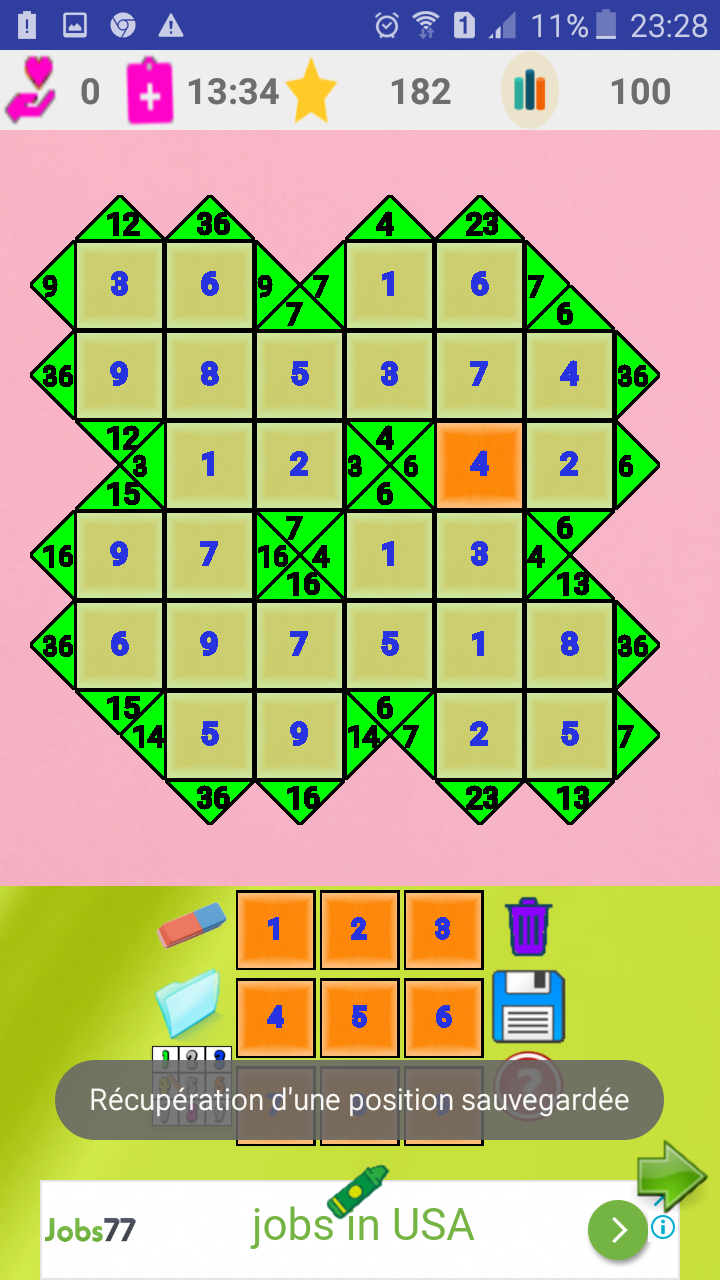Select number 1 on the keypad

(276, 930)
